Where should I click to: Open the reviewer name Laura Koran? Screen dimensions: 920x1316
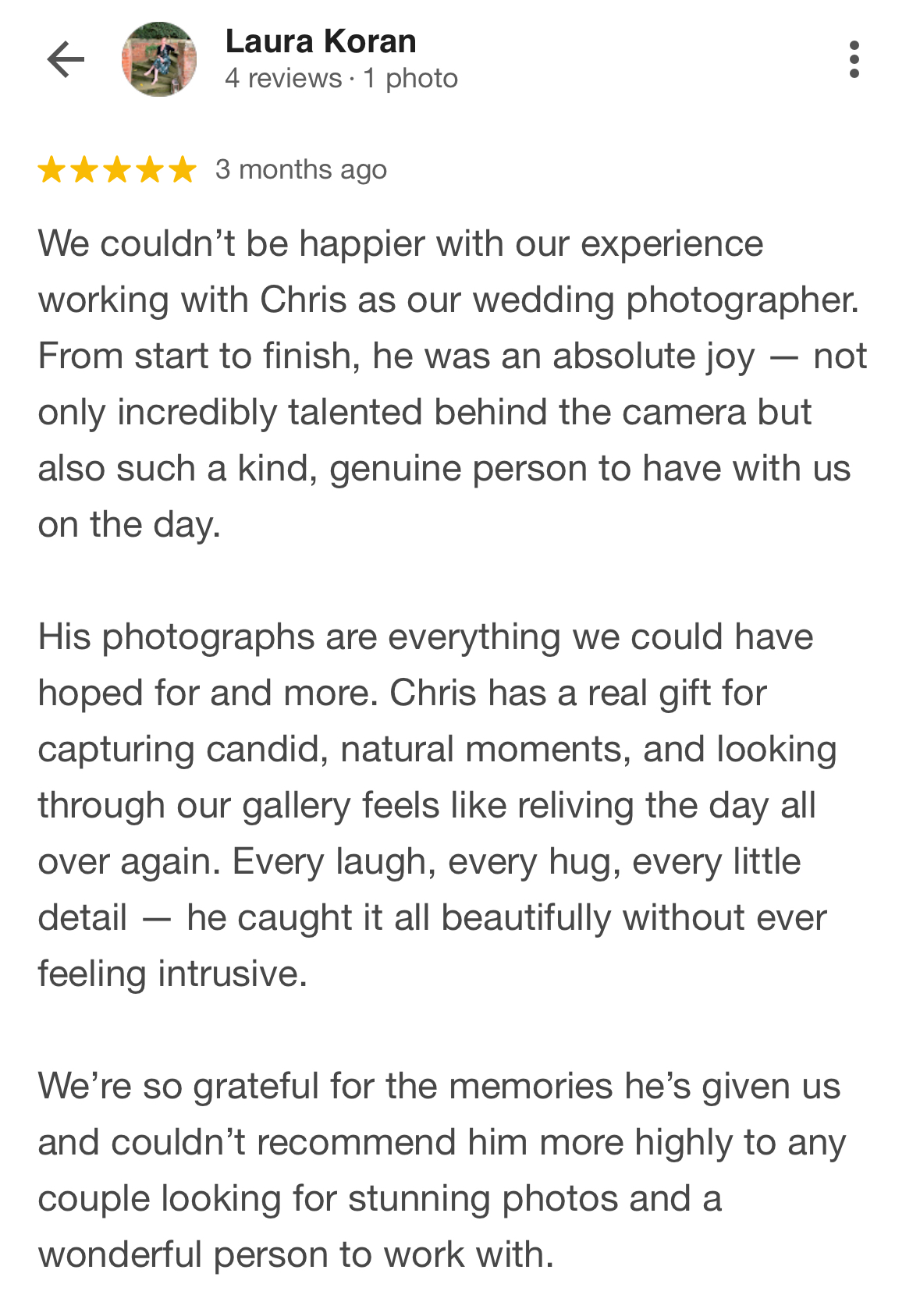click(x=321, y=41)
